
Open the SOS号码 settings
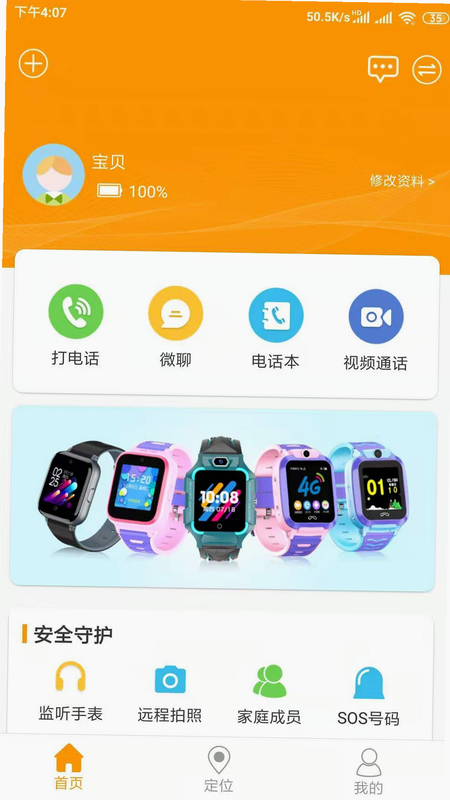pyautogui.click(x=368, y=696)
